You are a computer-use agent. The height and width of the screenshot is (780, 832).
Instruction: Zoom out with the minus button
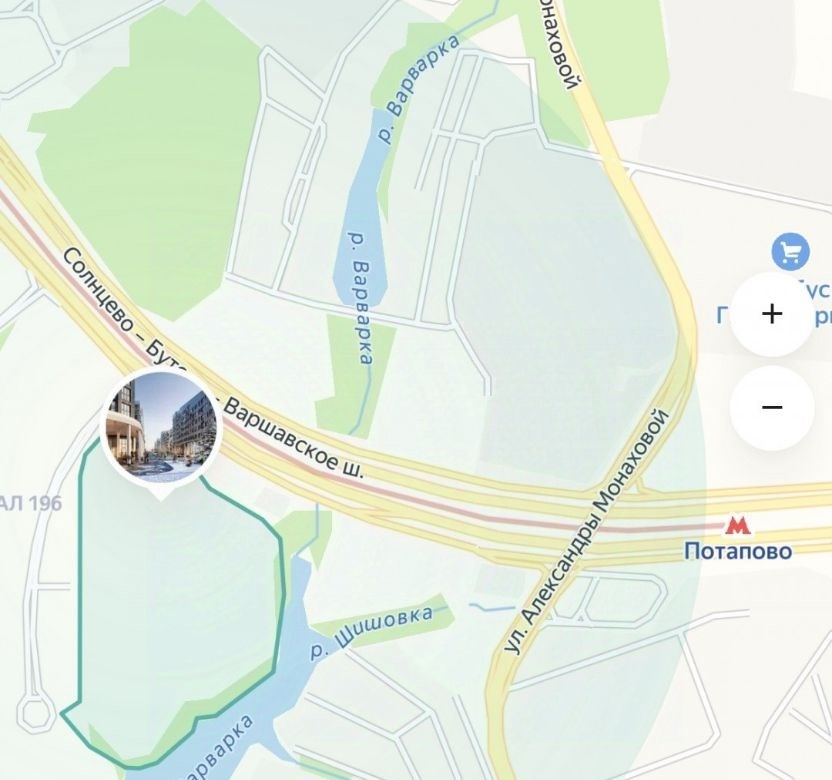(771, 407)
